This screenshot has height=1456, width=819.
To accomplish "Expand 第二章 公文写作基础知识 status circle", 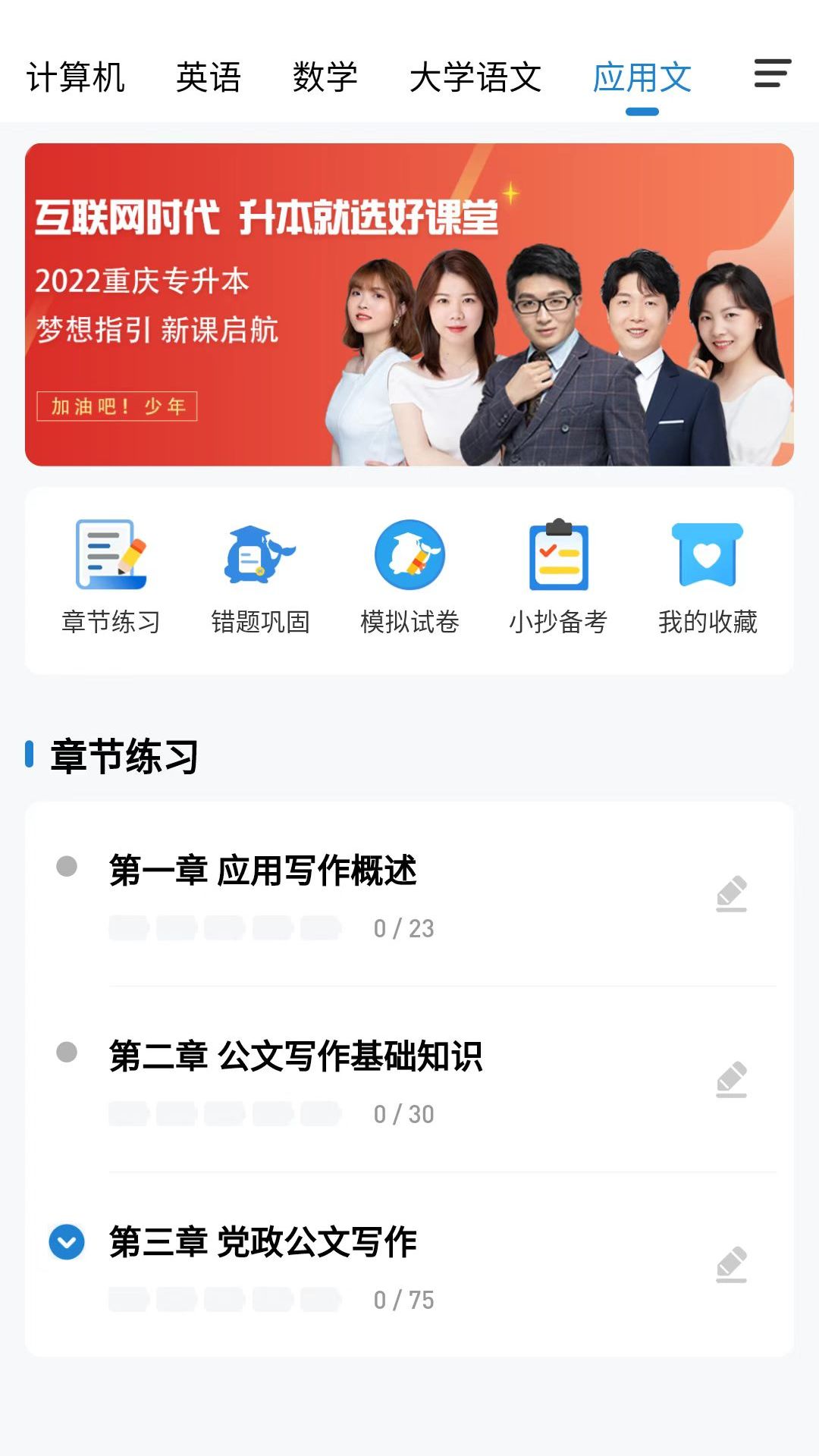I will pyautogui.click(x=68, y=1053).
